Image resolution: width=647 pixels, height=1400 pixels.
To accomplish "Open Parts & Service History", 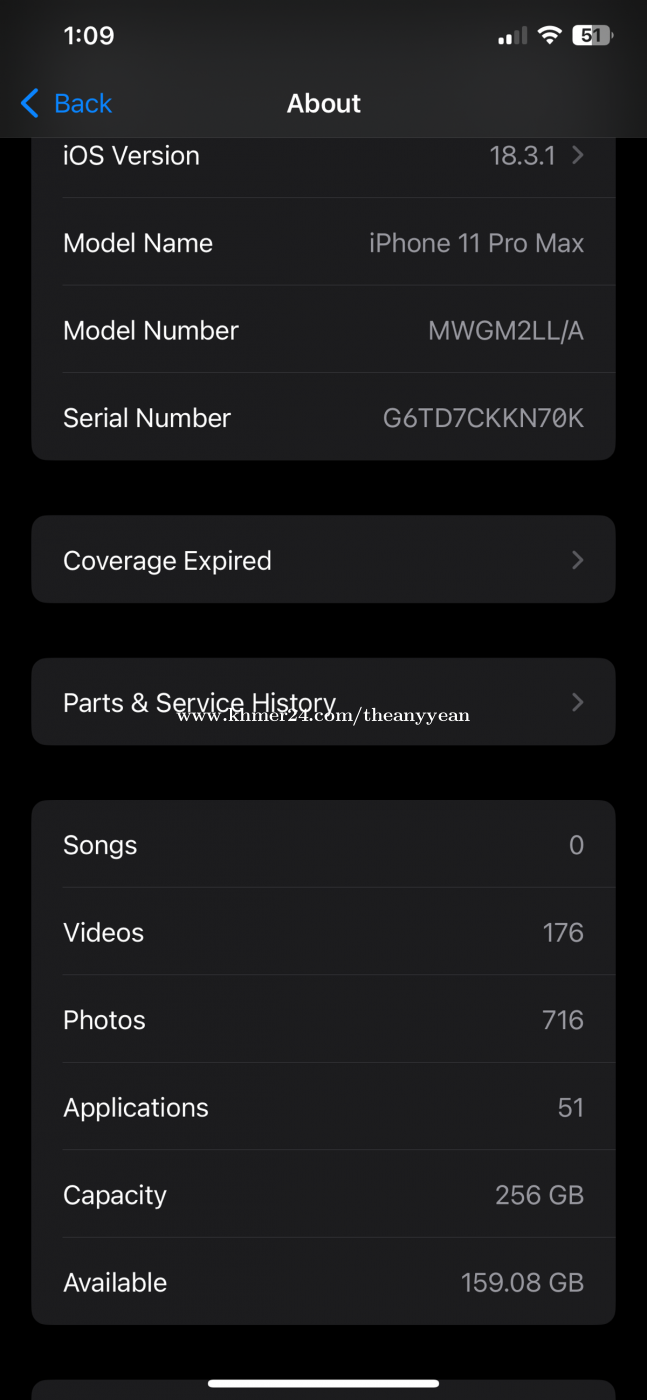I will click(323, 702).
